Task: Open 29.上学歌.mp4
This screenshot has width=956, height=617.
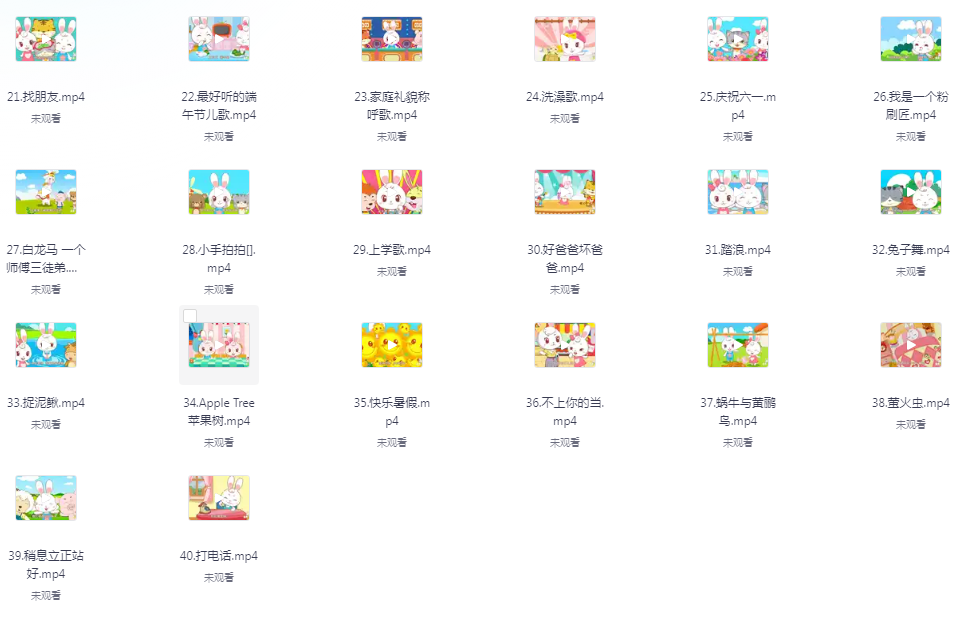Action: tap(392, 192)
